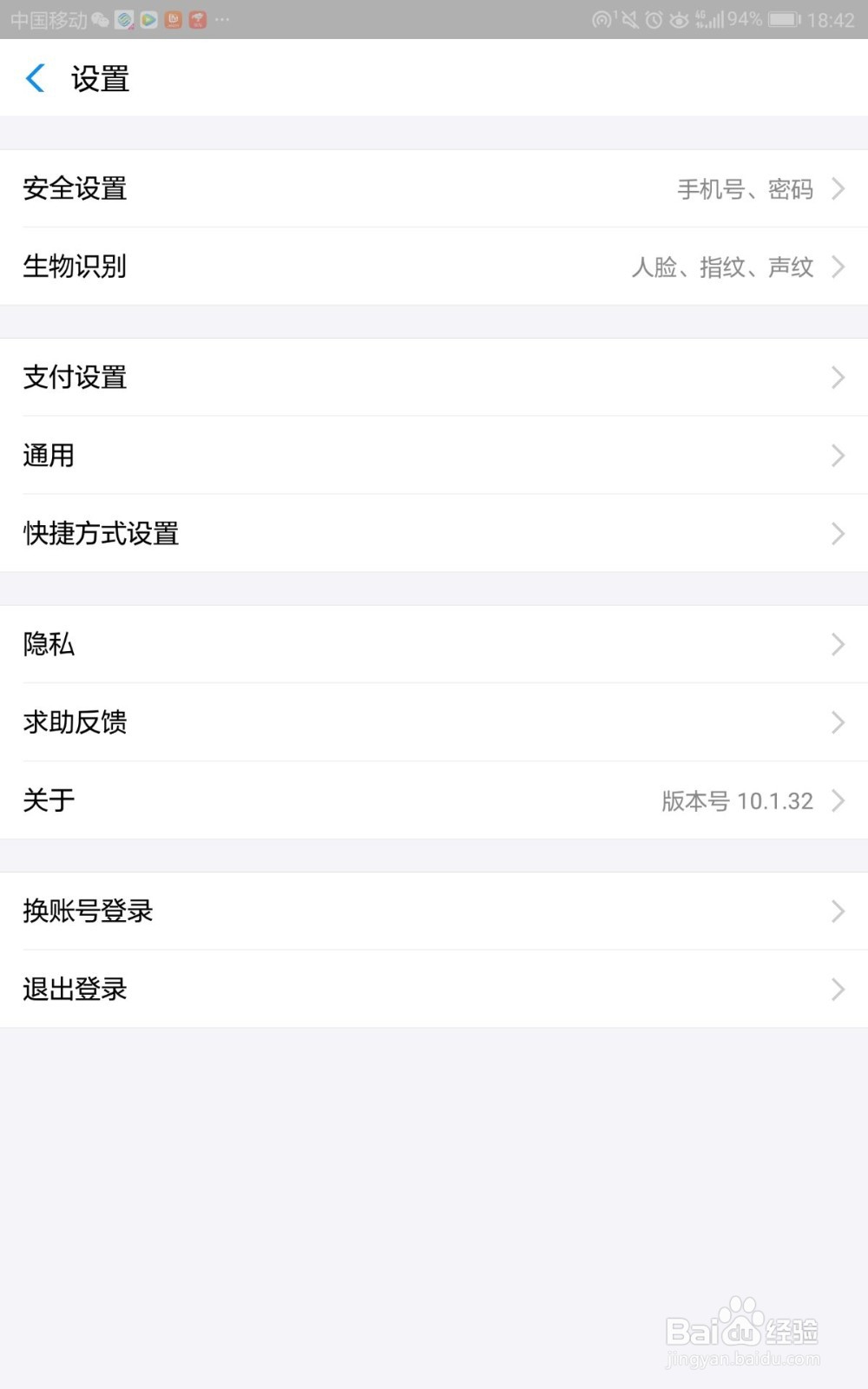
Task: Tap the back arrow to leave Settings
Action: click(35, 78)
